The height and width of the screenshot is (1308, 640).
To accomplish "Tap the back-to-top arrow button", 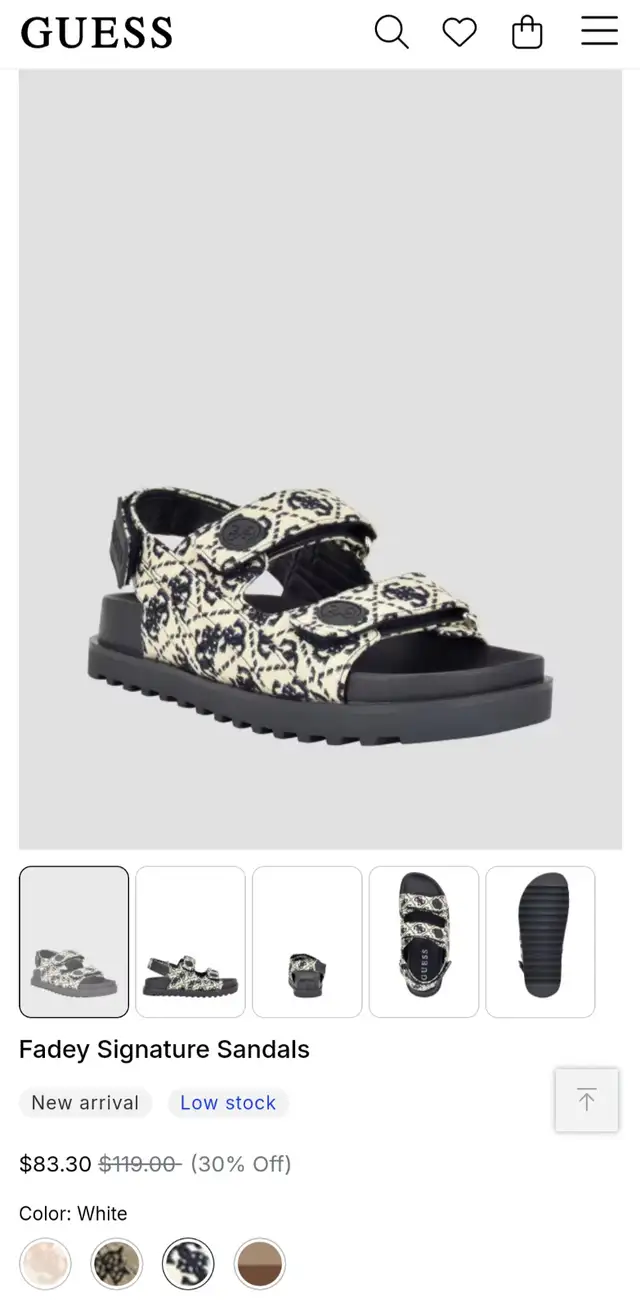I will pos(587,1100).
